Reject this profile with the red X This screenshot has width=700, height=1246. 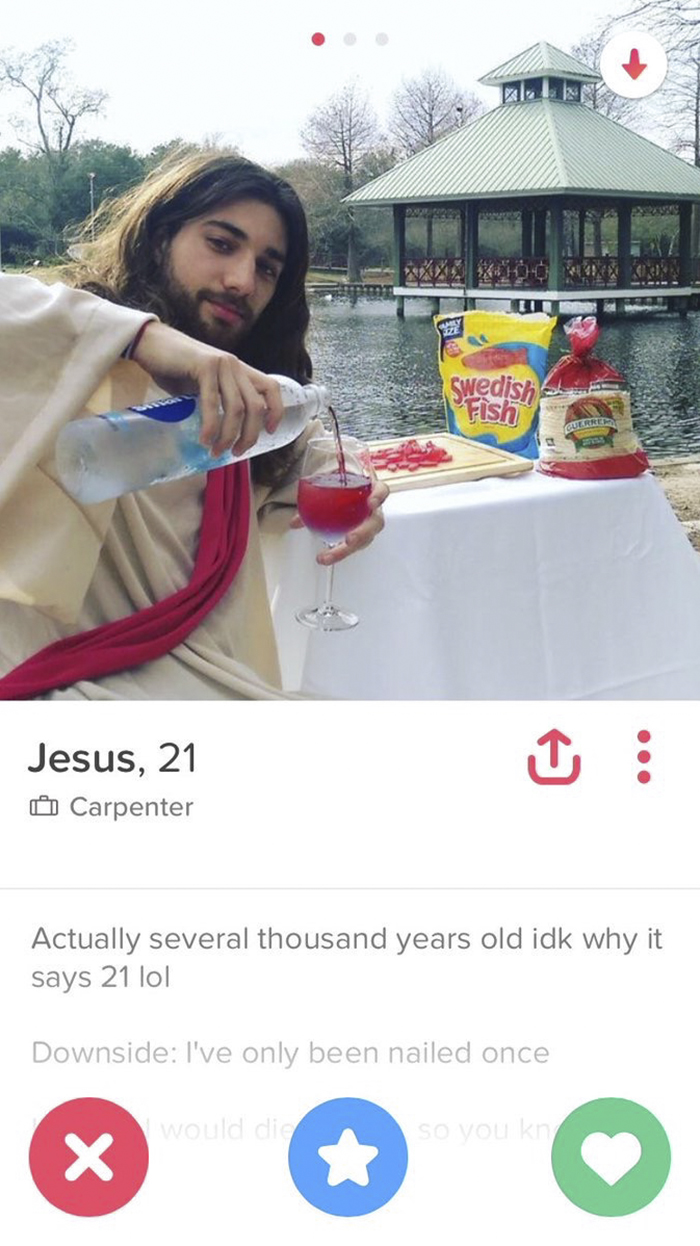pos(89,1156)
